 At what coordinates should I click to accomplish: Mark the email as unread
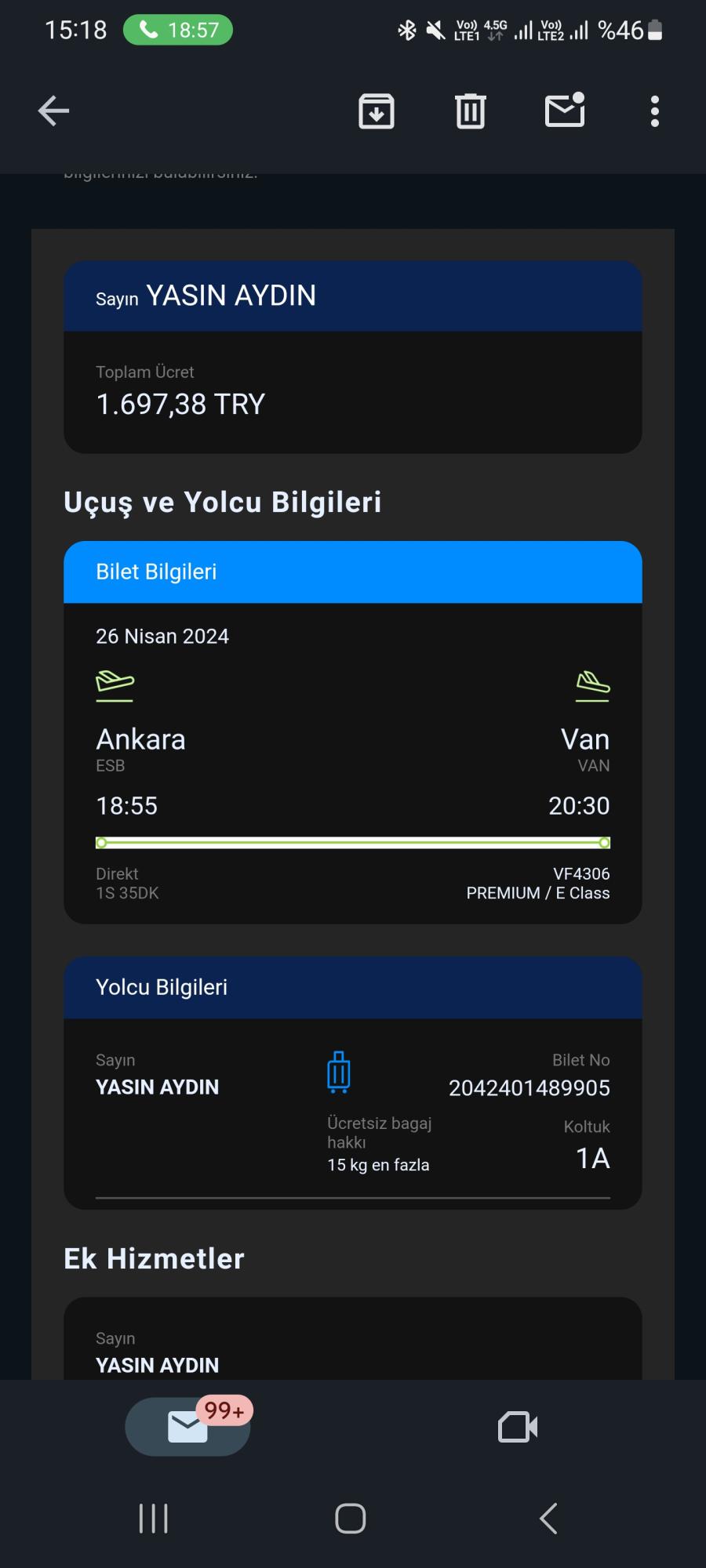(x=564, y=111)
